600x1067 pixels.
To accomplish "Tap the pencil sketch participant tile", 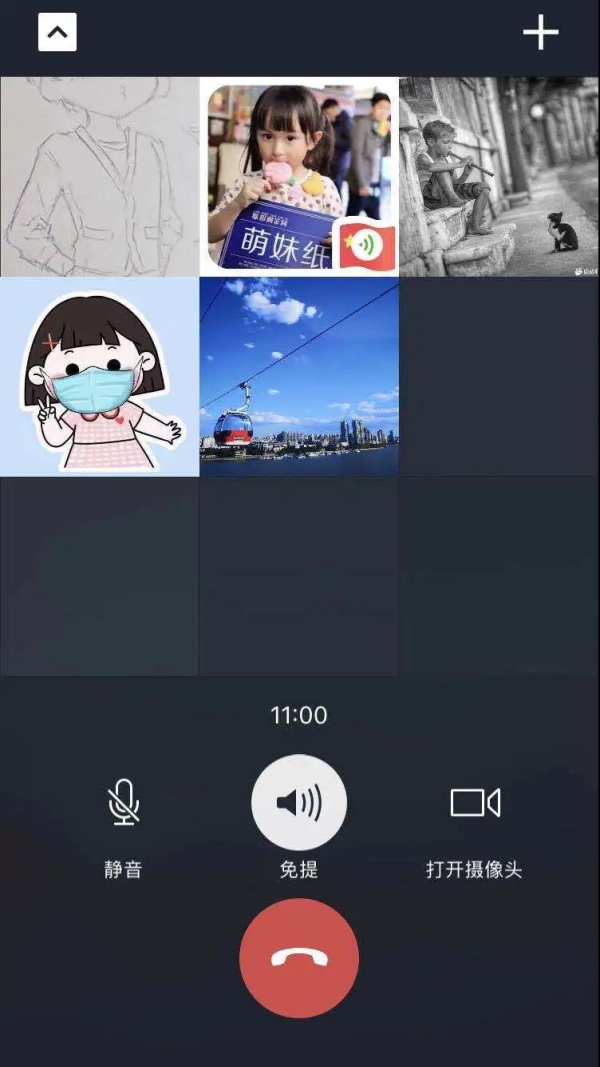I will (x=99, y=177).
